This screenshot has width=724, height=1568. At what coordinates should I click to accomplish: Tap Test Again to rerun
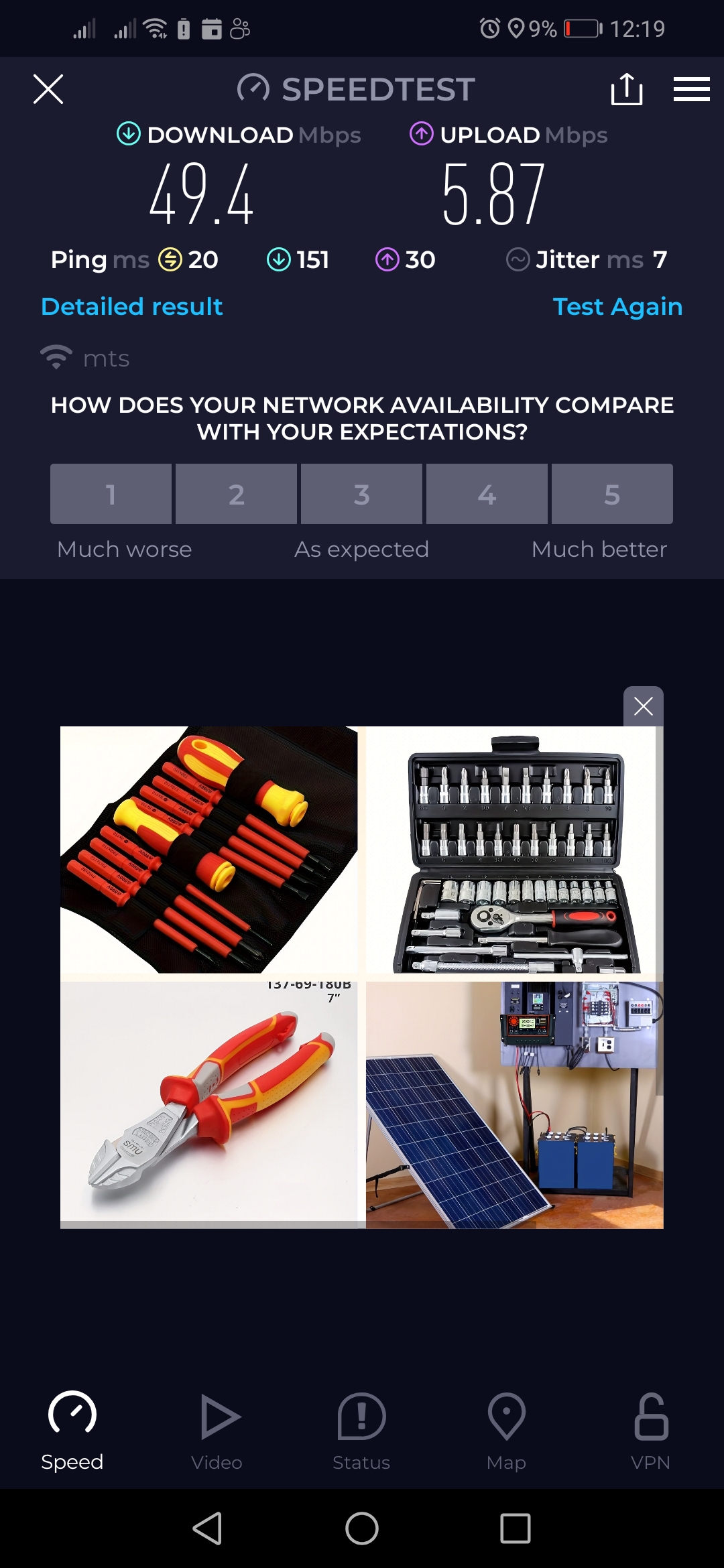click(x=617, y=307)
